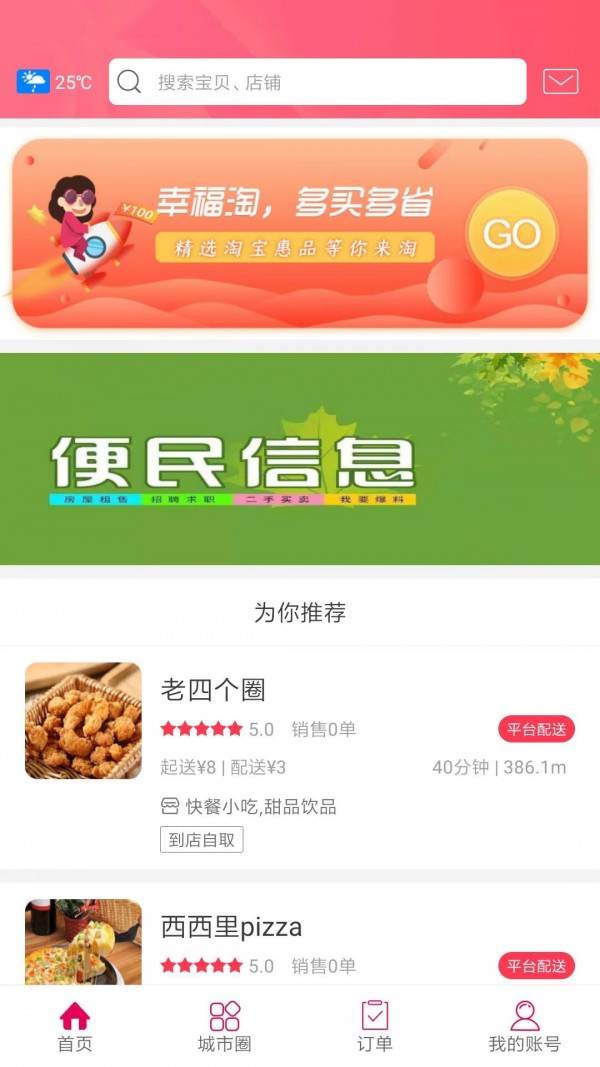Switch to the 订单 tab
This screenshot has width=600, height=1067.
[375, 1027]
